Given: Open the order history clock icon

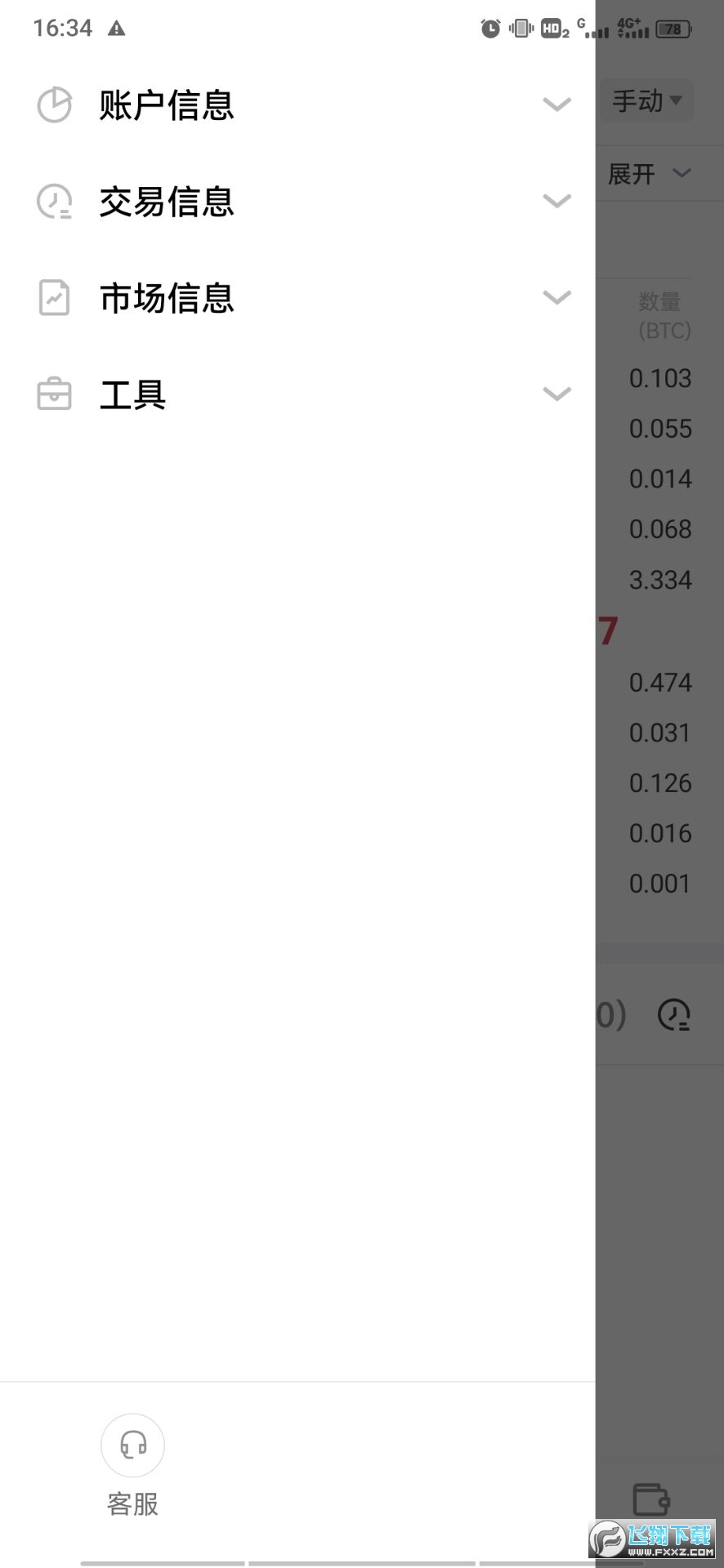Looking at the screenshot, I should (x=672, y=1014).
